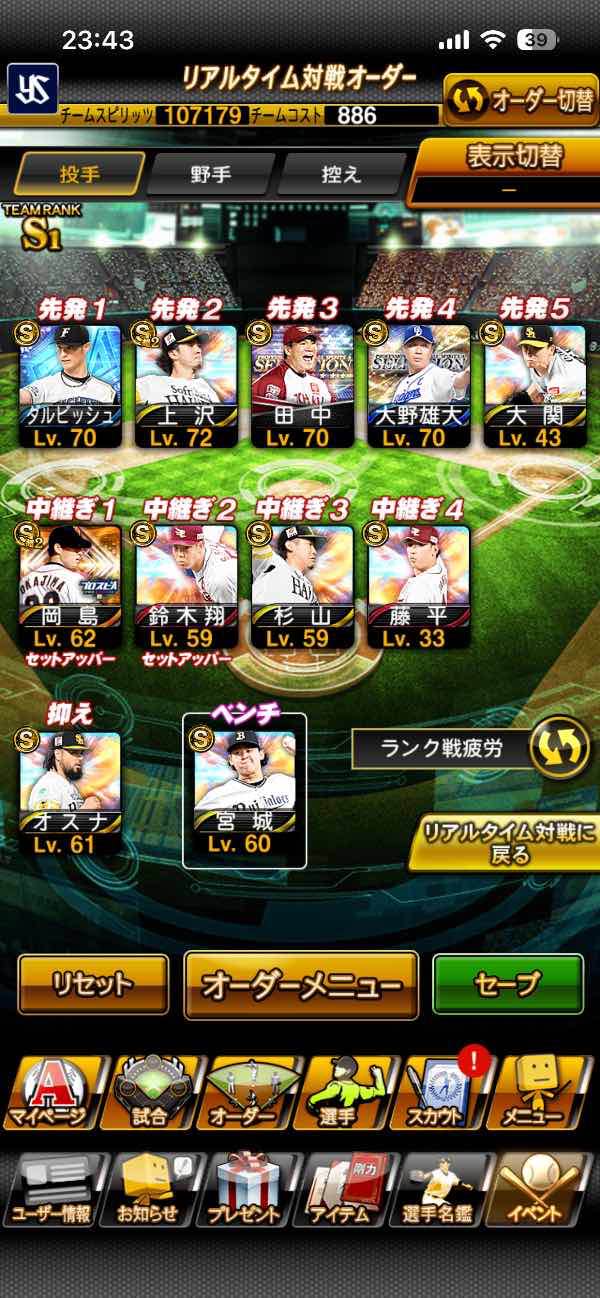Open the プレゼント gift box
The width and height of the screenshot is (600, 1298).
point(245,1189)
